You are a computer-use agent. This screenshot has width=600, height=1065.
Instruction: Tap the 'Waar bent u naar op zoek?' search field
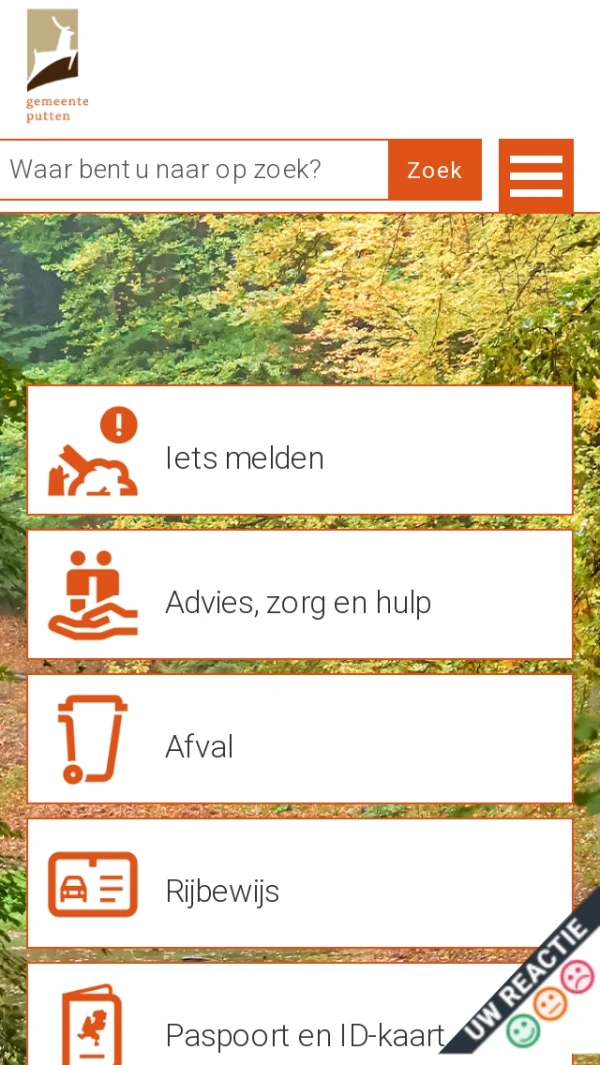tap(192, 170)
